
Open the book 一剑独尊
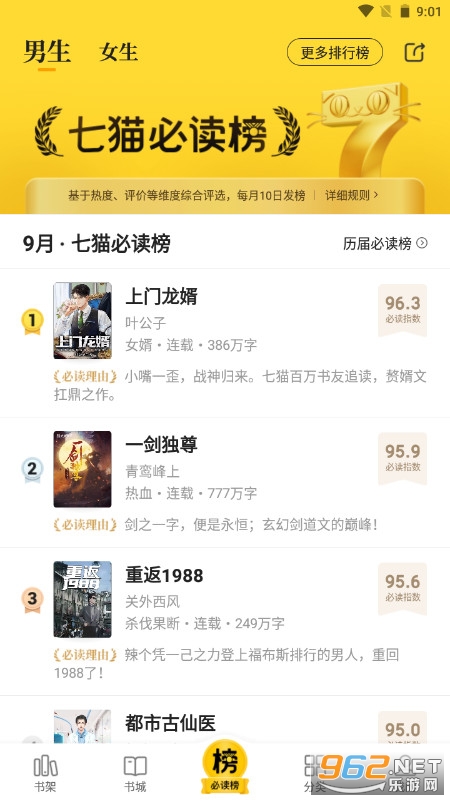(x=225, y=483)
